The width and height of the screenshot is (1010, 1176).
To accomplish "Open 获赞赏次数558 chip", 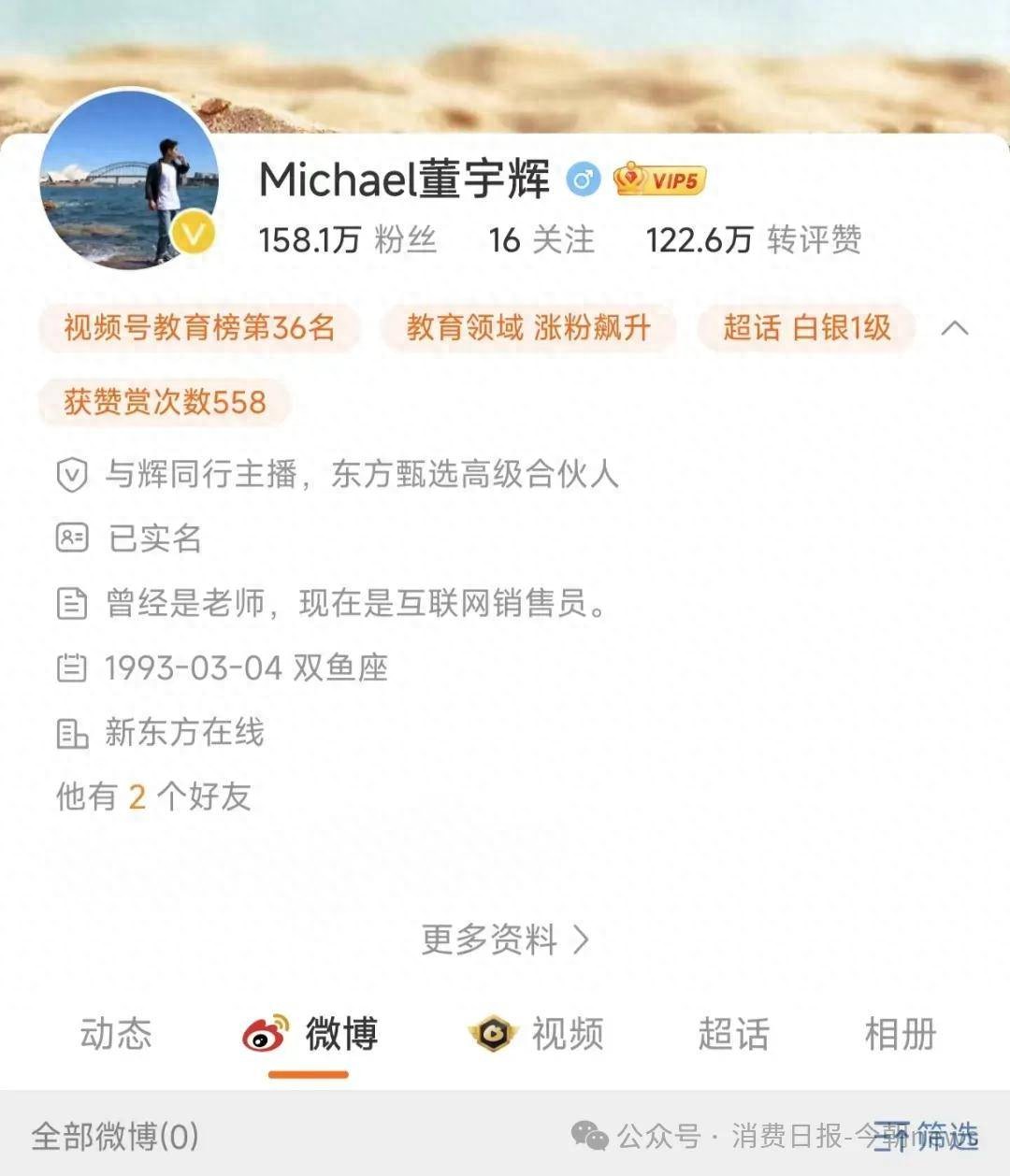I will (165, 402).
